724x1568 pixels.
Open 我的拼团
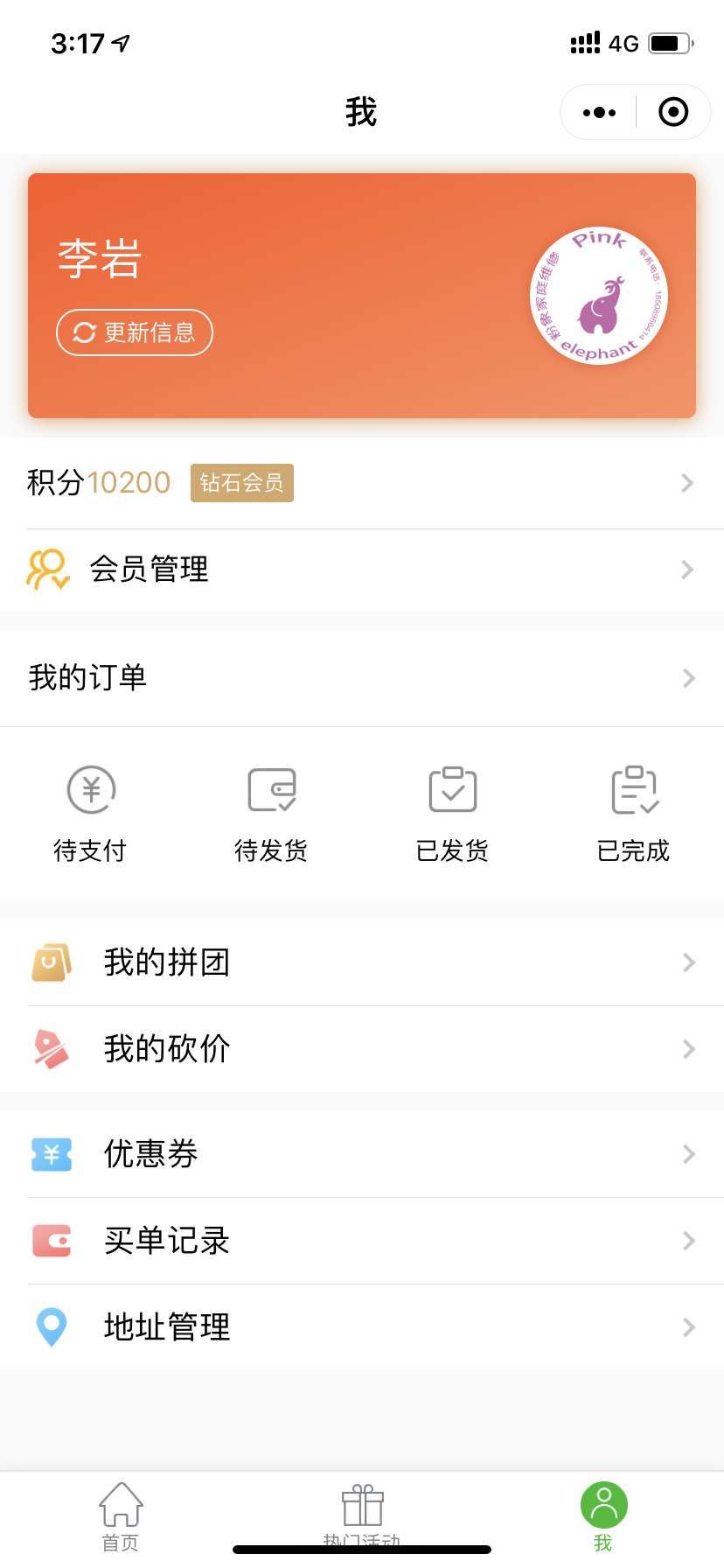point(362,962)
